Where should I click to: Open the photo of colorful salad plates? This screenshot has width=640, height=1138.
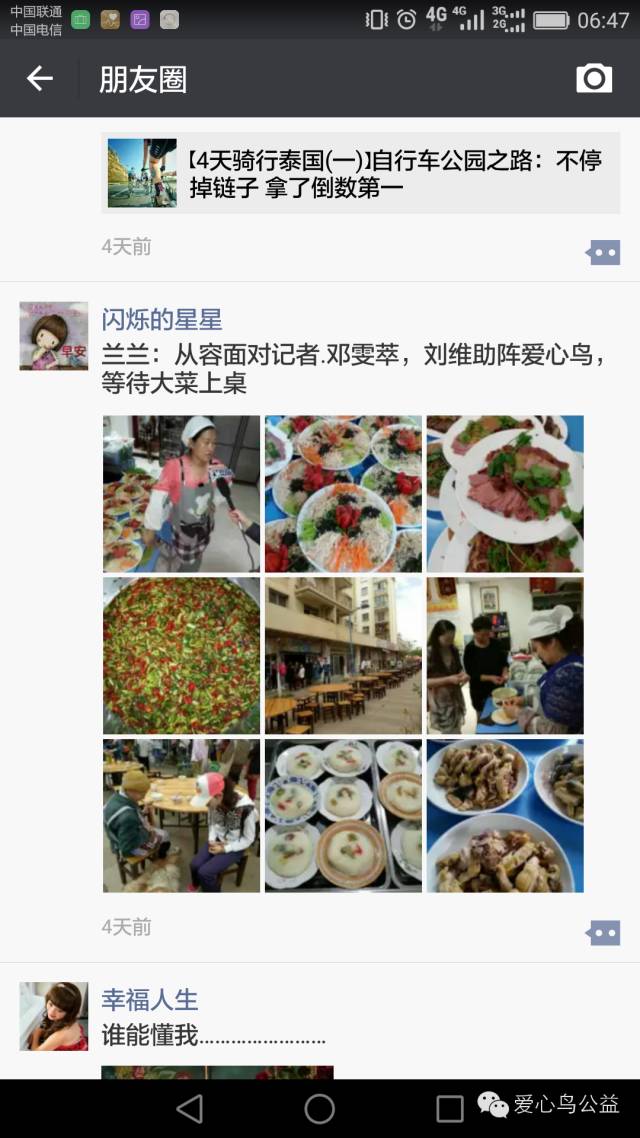343,494
